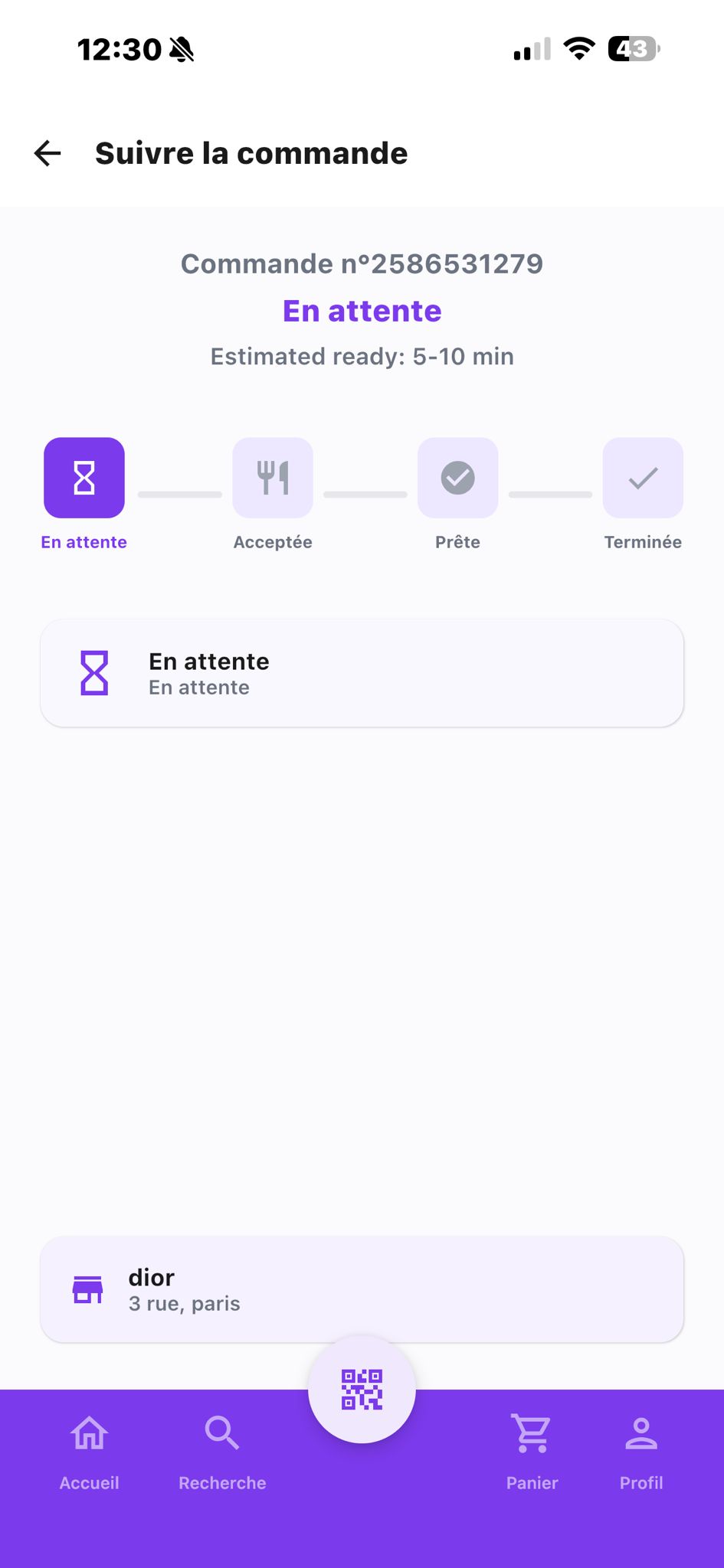Select the Acceptée step label text
The width and height of the screenshot is (724, 1568).
point(273,542)
